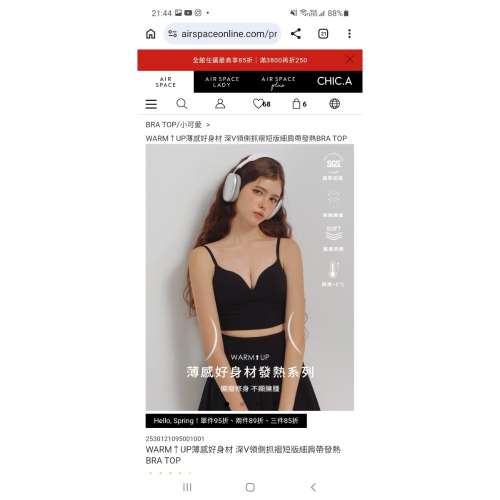Open the browser tab switcher
This screenshot has height=500, width=500.
pyautogui.click(x=323, y=34)
